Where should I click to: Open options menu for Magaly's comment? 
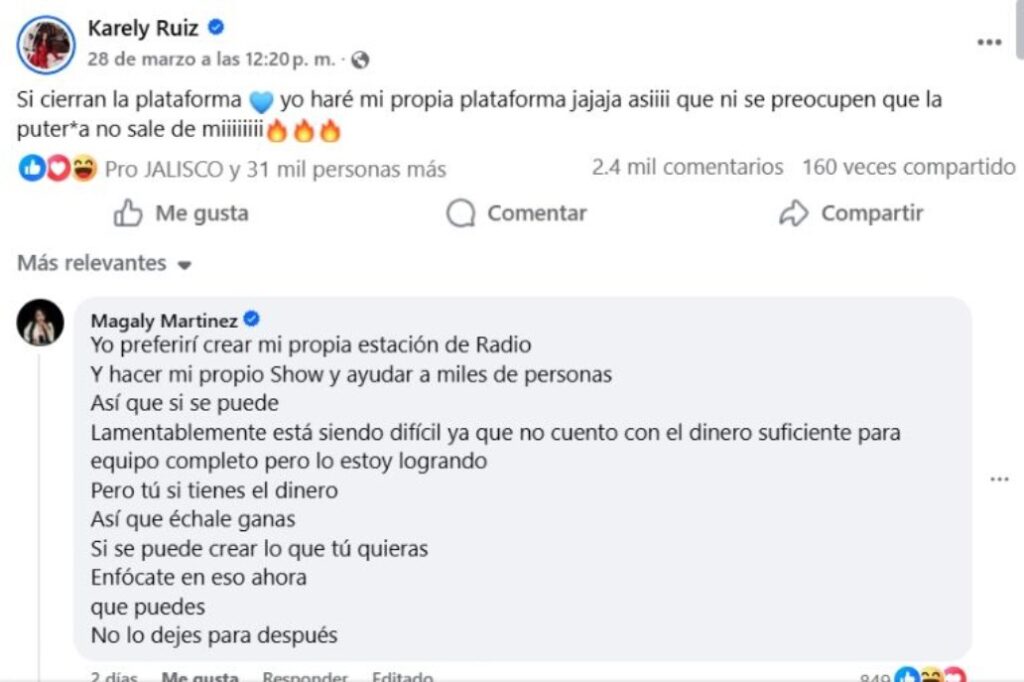pos(999,479)
